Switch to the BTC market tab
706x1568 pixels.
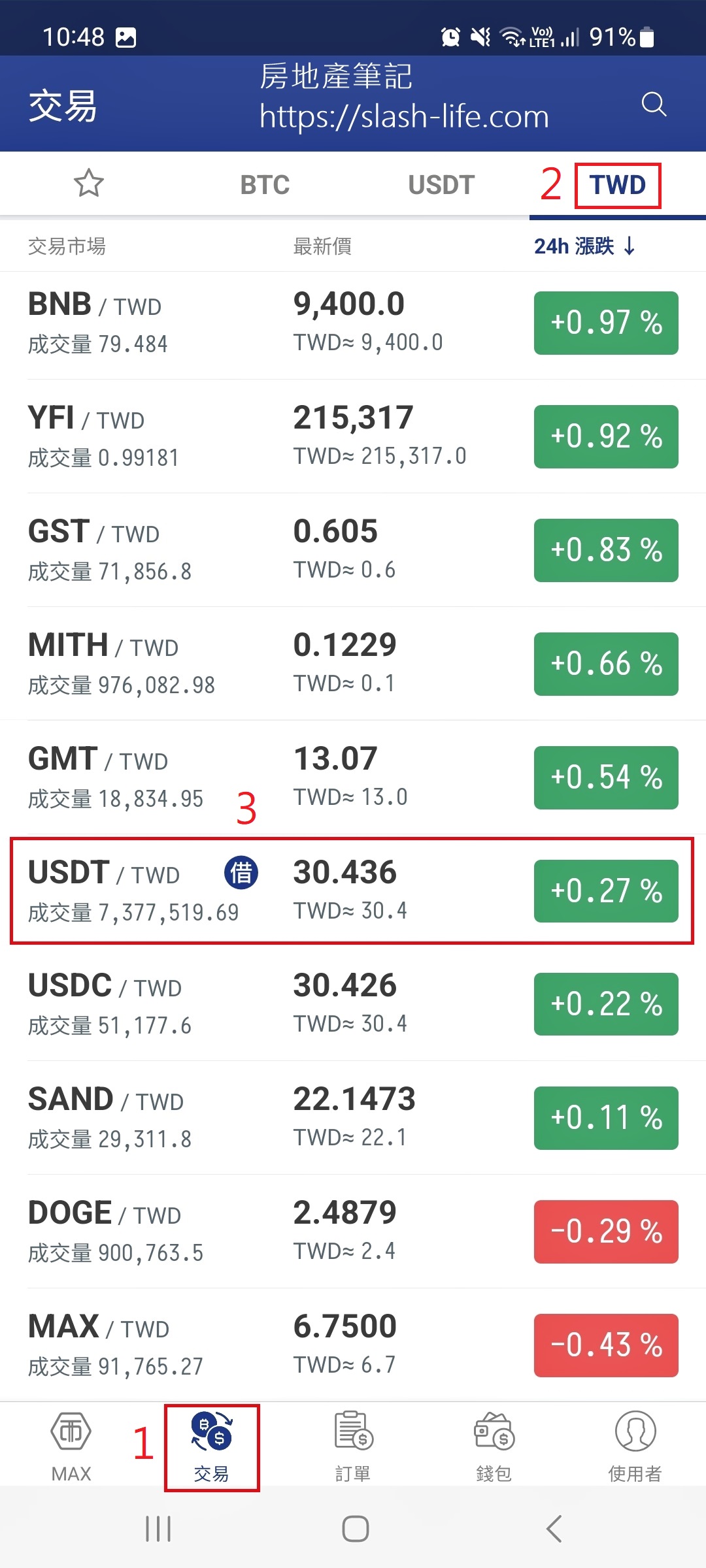(x=265, y=185)
